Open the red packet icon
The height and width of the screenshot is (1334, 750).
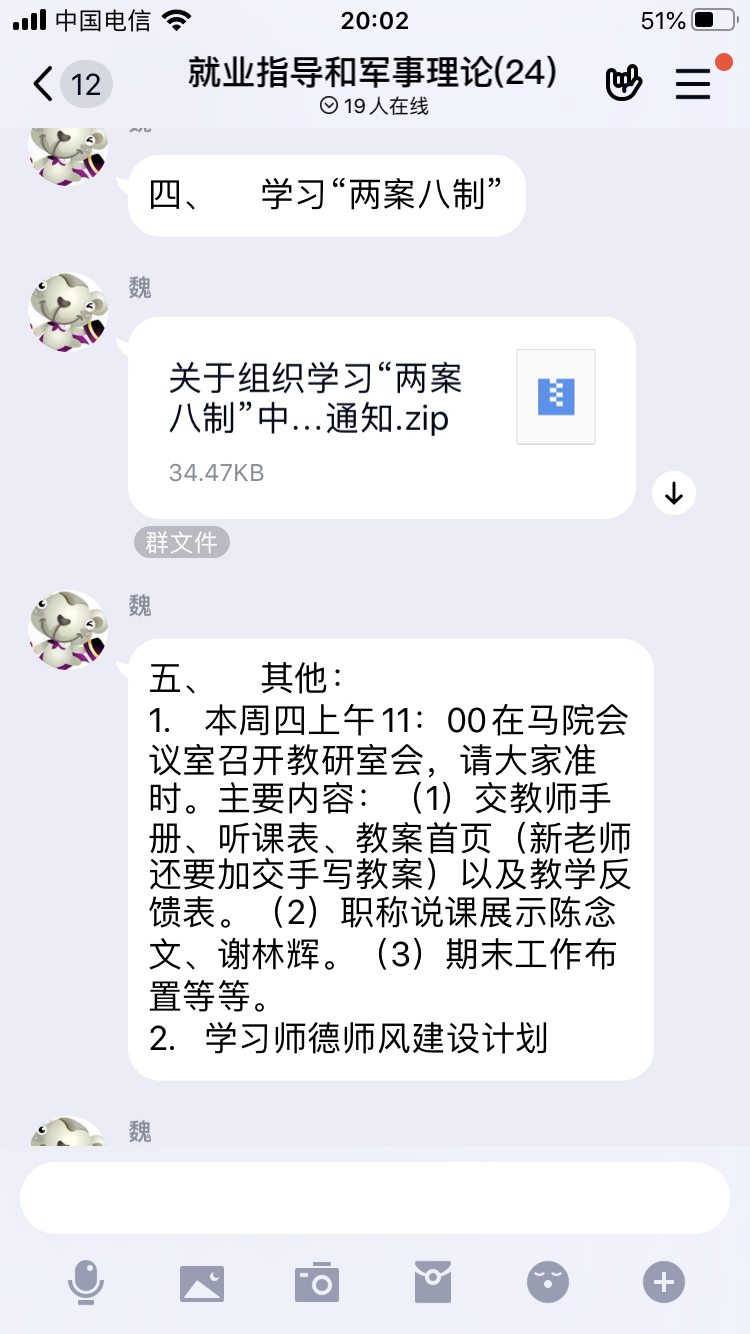[433, 1282]
